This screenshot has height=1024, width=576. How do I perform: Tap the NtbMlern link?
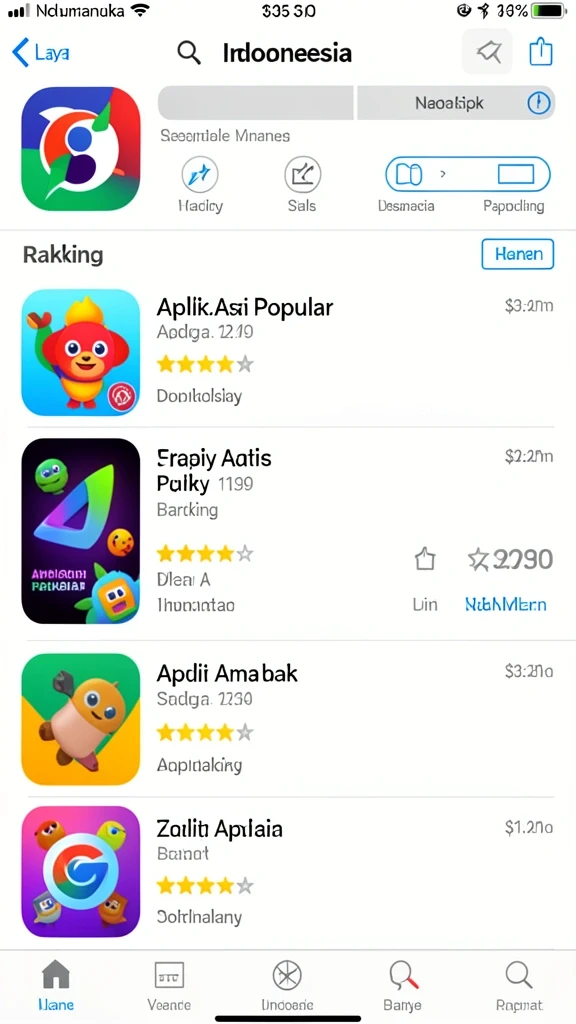506,605
